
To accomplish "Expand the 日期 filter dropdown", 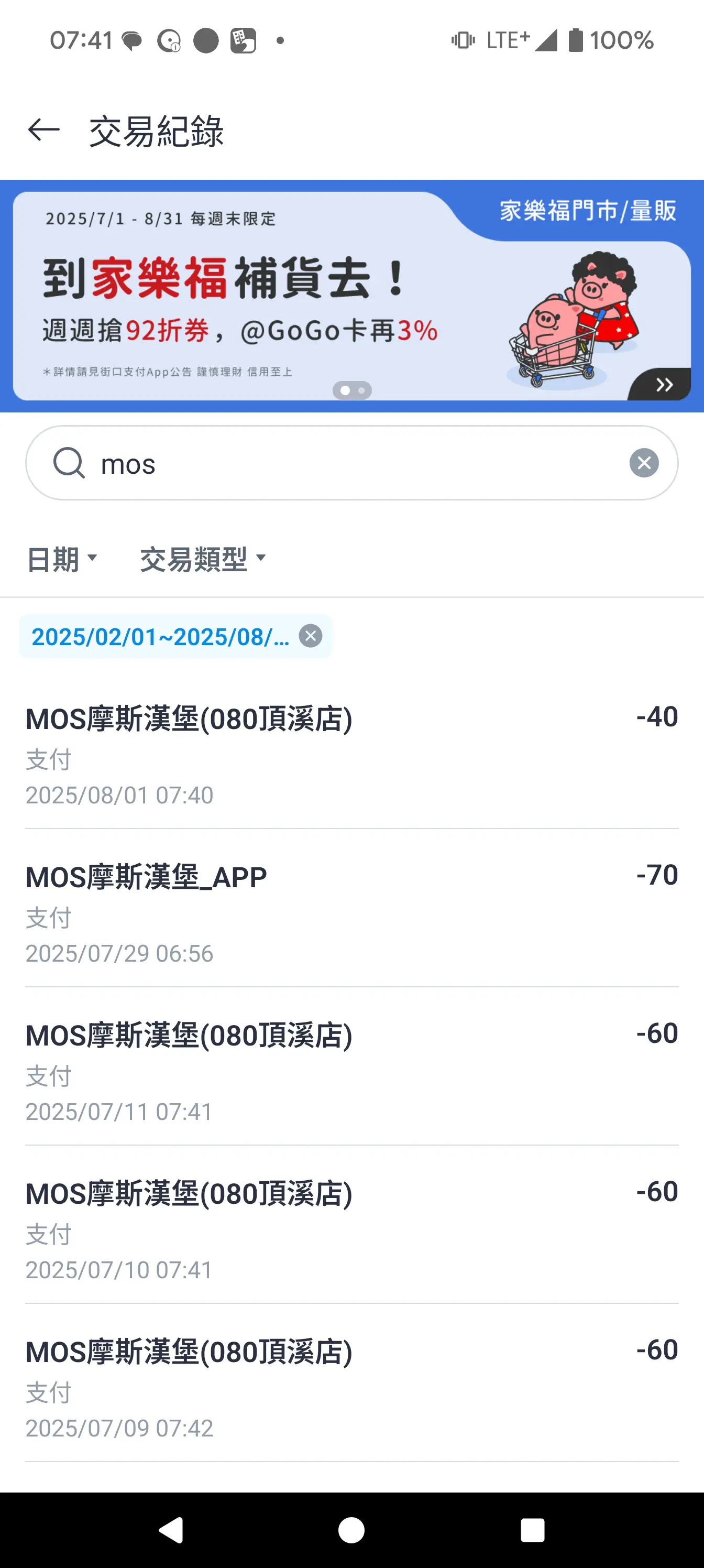I will pyautogui.click(x=62, y=559).
